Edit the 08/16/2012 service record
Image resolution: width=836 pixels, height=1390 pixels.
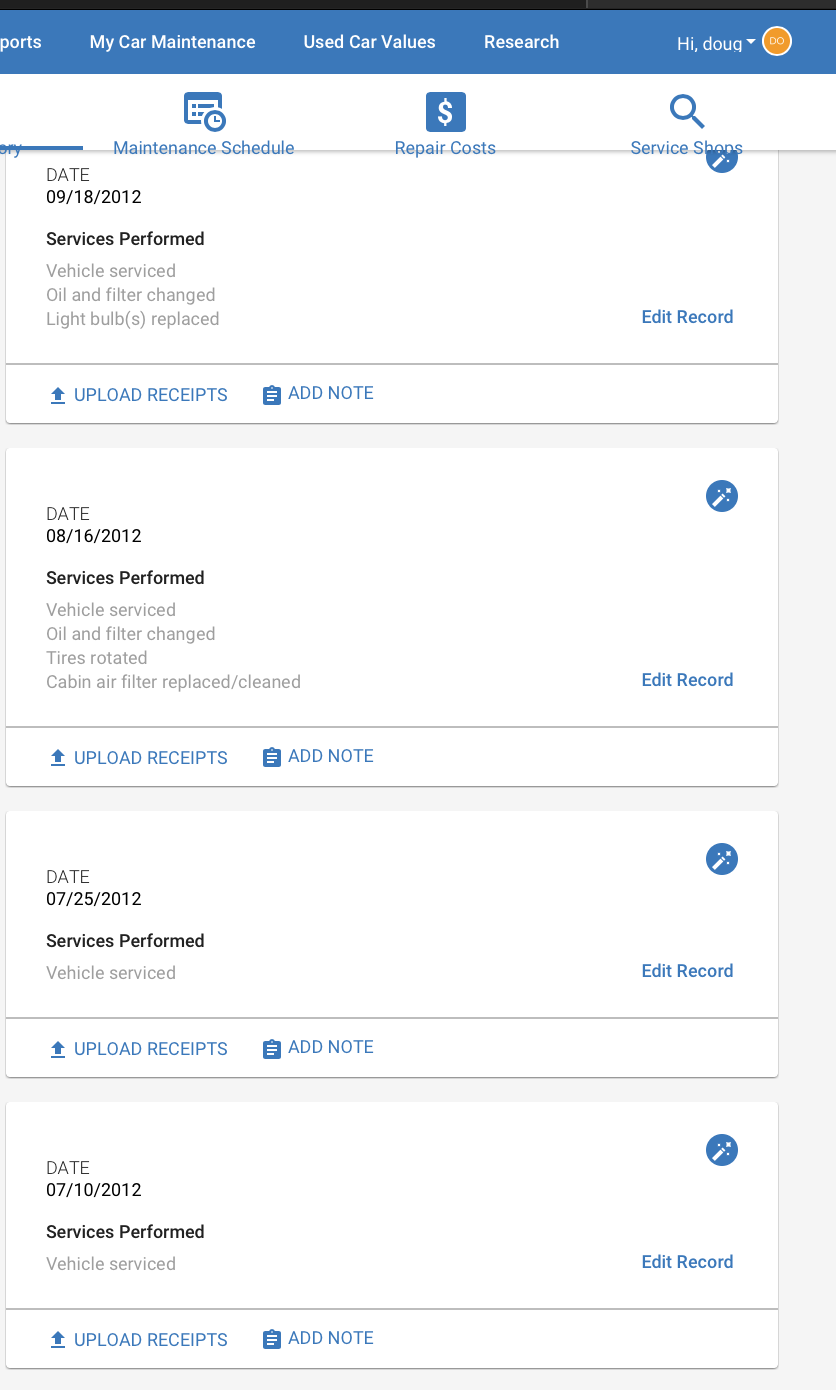tap(687, 680)
